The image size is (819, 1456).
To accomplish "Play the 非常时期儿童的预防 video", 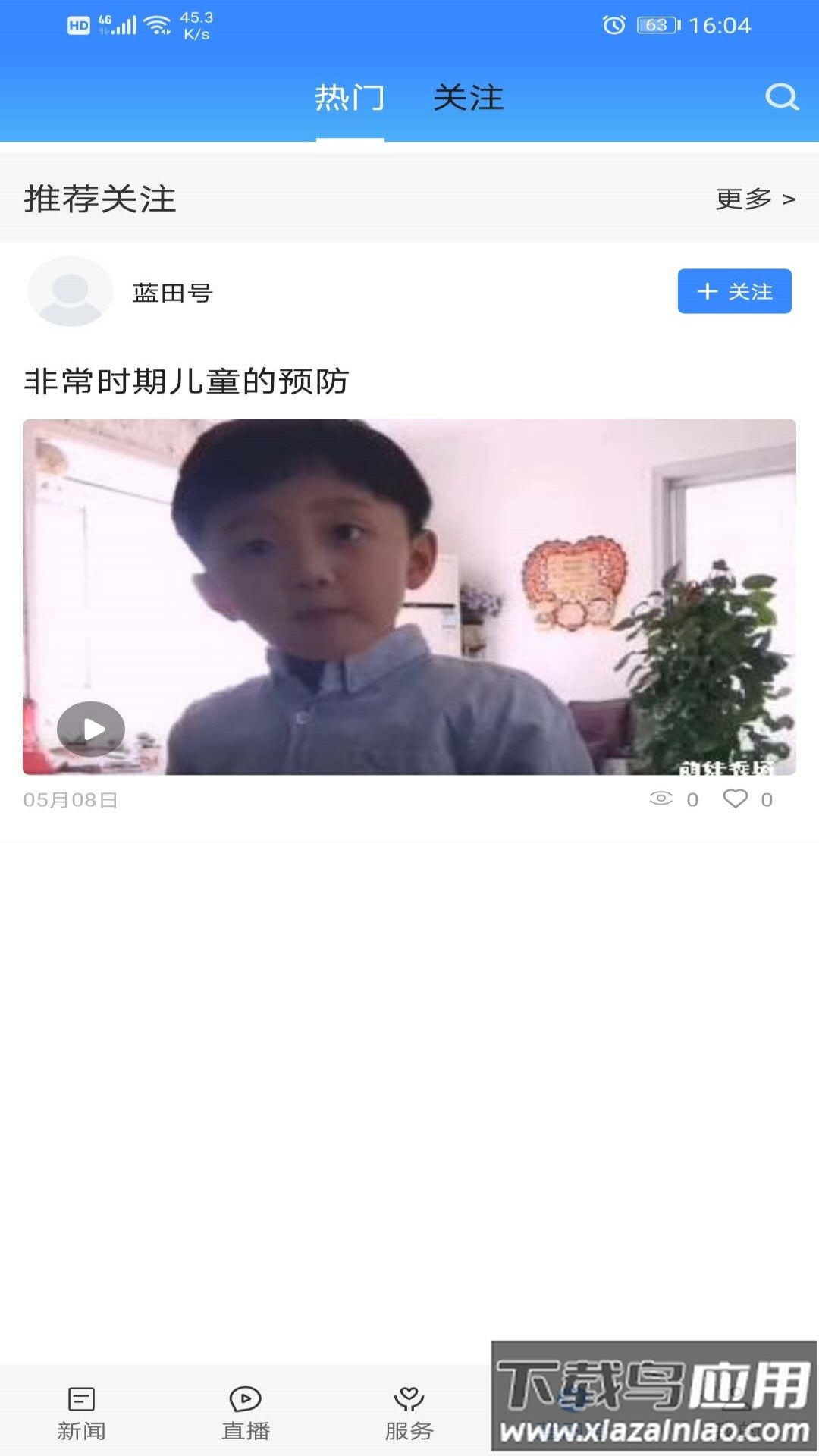I will point(91,729).
